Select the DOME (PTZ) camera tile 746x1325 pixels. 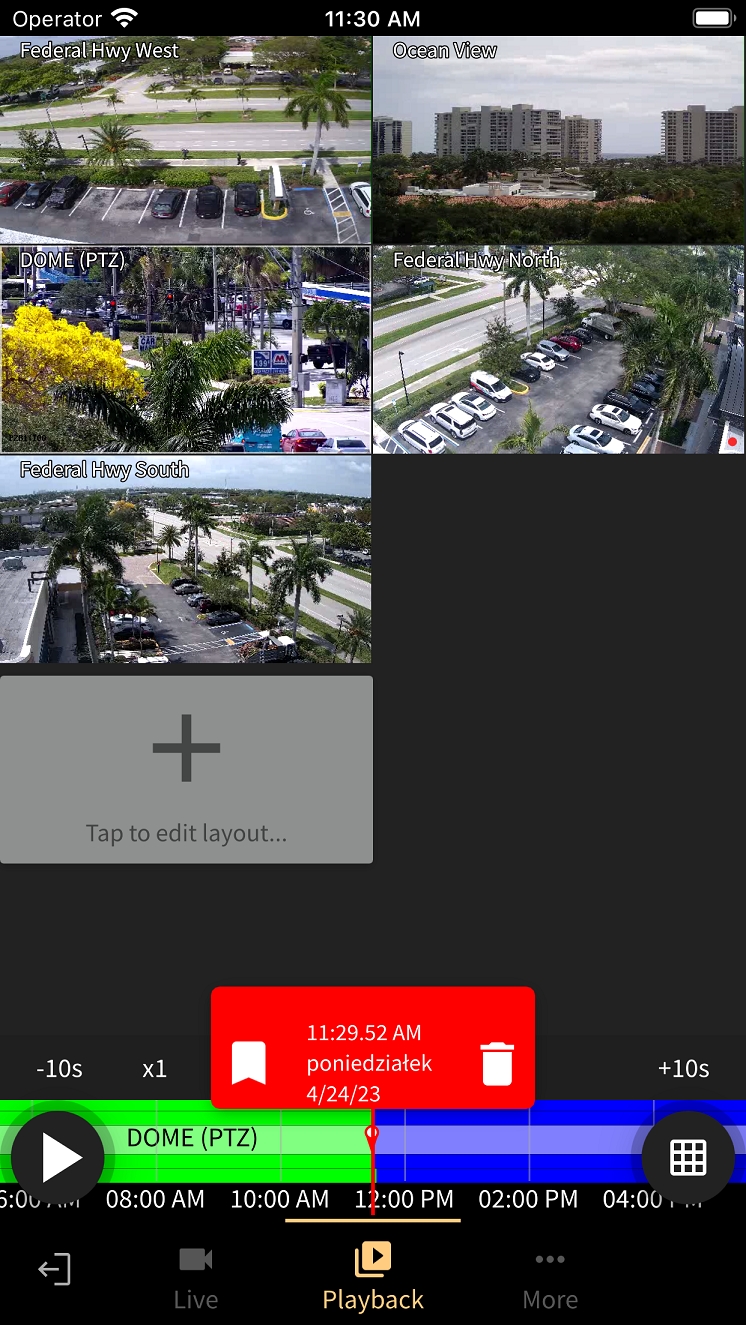coord(185,350)
